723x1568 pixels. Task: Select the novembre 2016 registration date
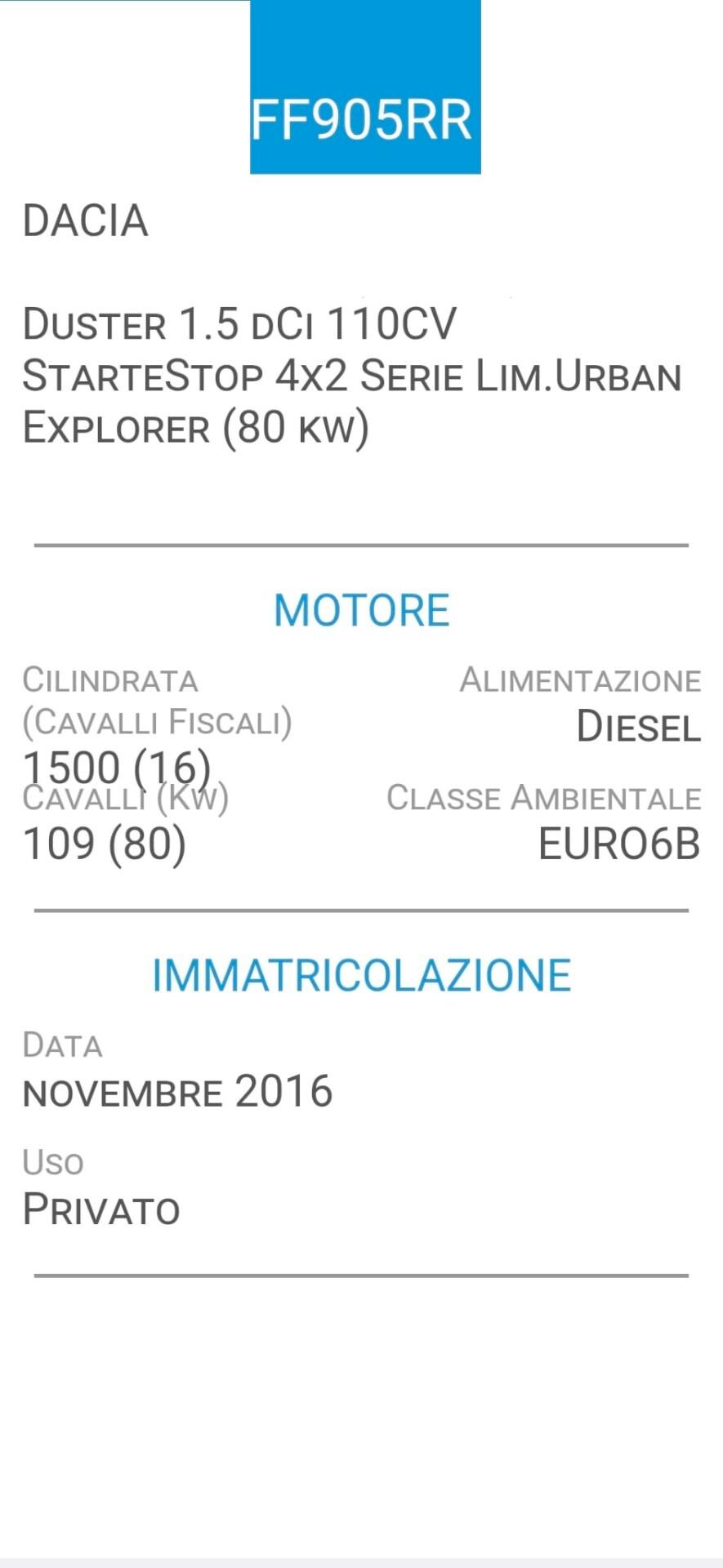(x=176, y=1089)
